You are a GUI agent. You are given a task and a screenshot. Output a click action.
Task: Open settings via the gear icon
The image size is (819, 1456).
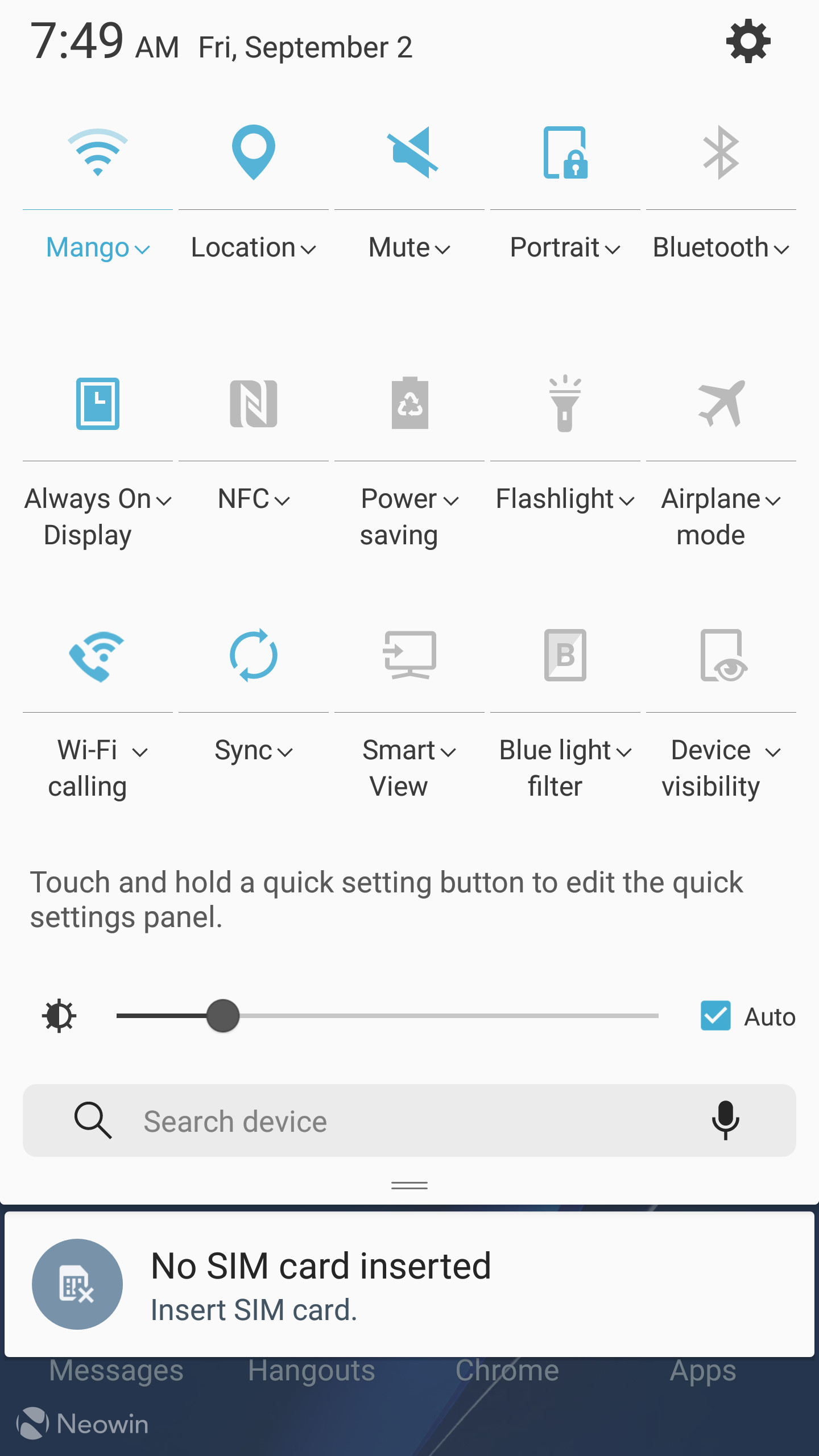click(x=748, y=42)
